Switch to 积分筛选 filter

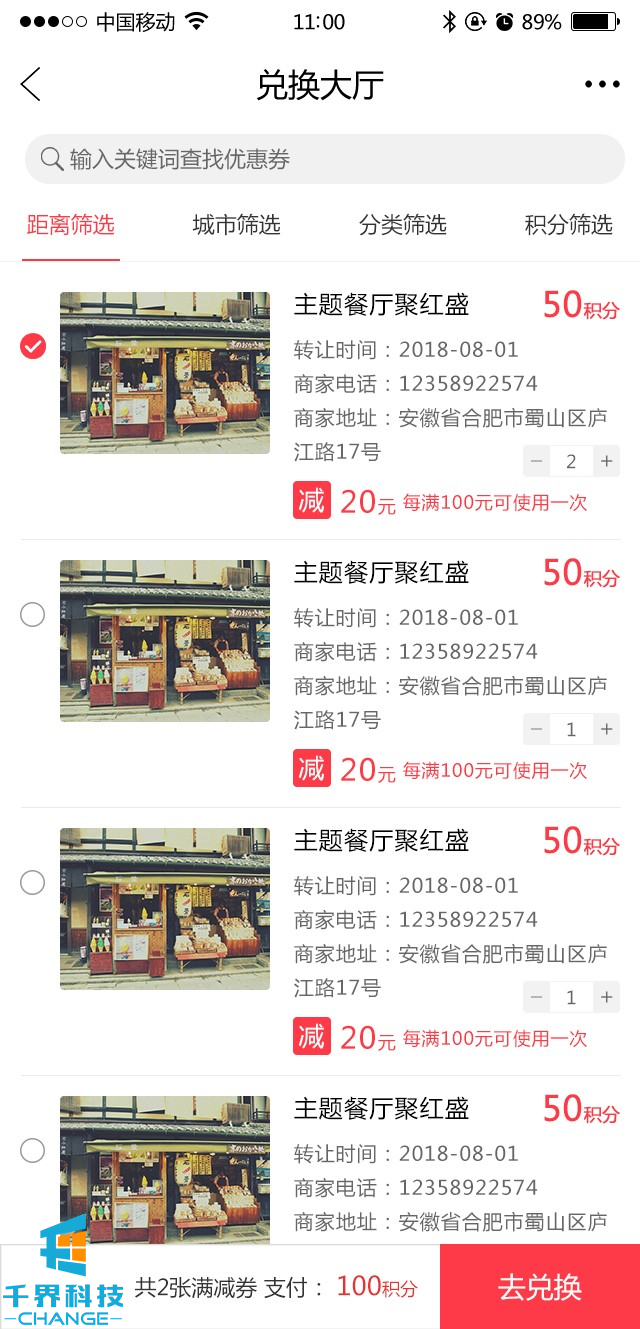click(568, 225)
